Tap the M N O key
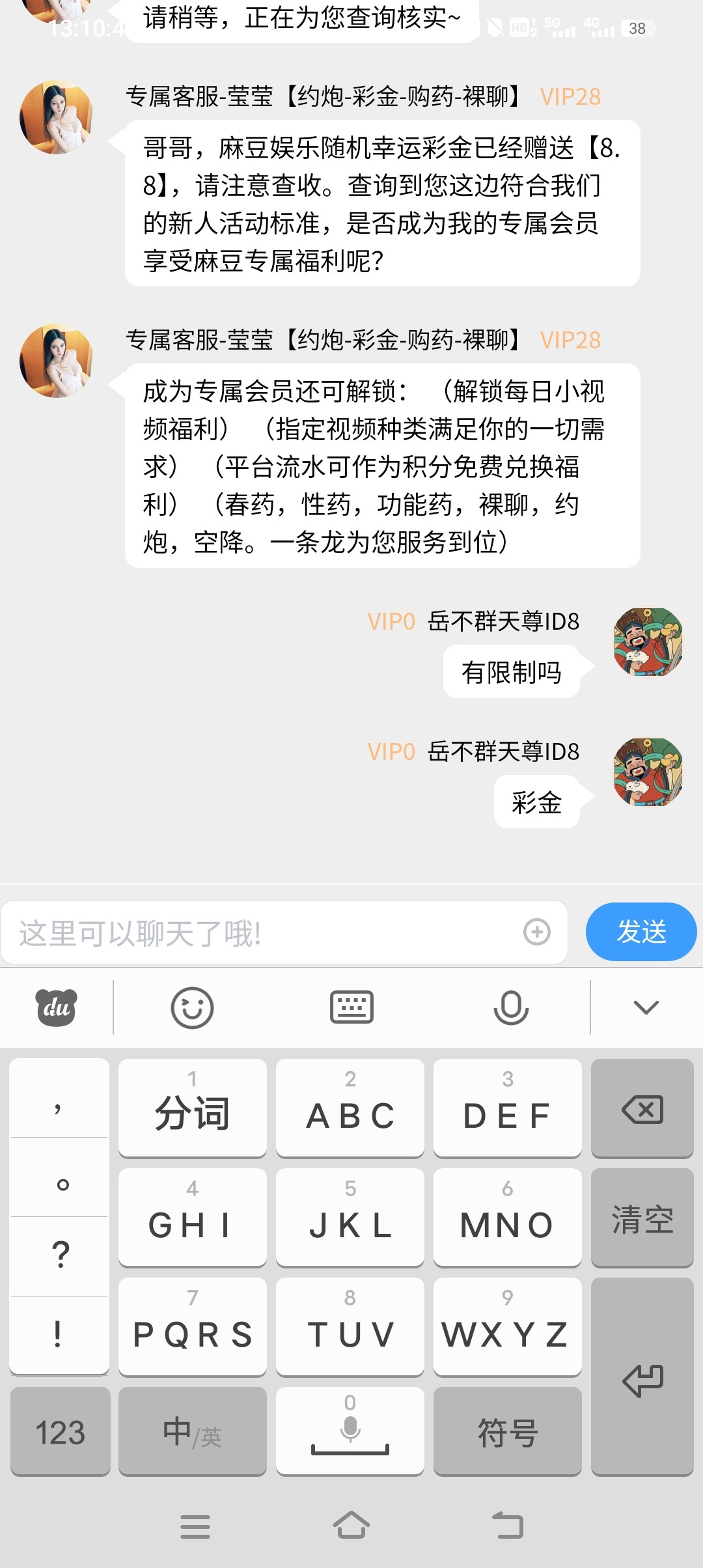This screenshot has height=1568, width=703. point(507,1218)
